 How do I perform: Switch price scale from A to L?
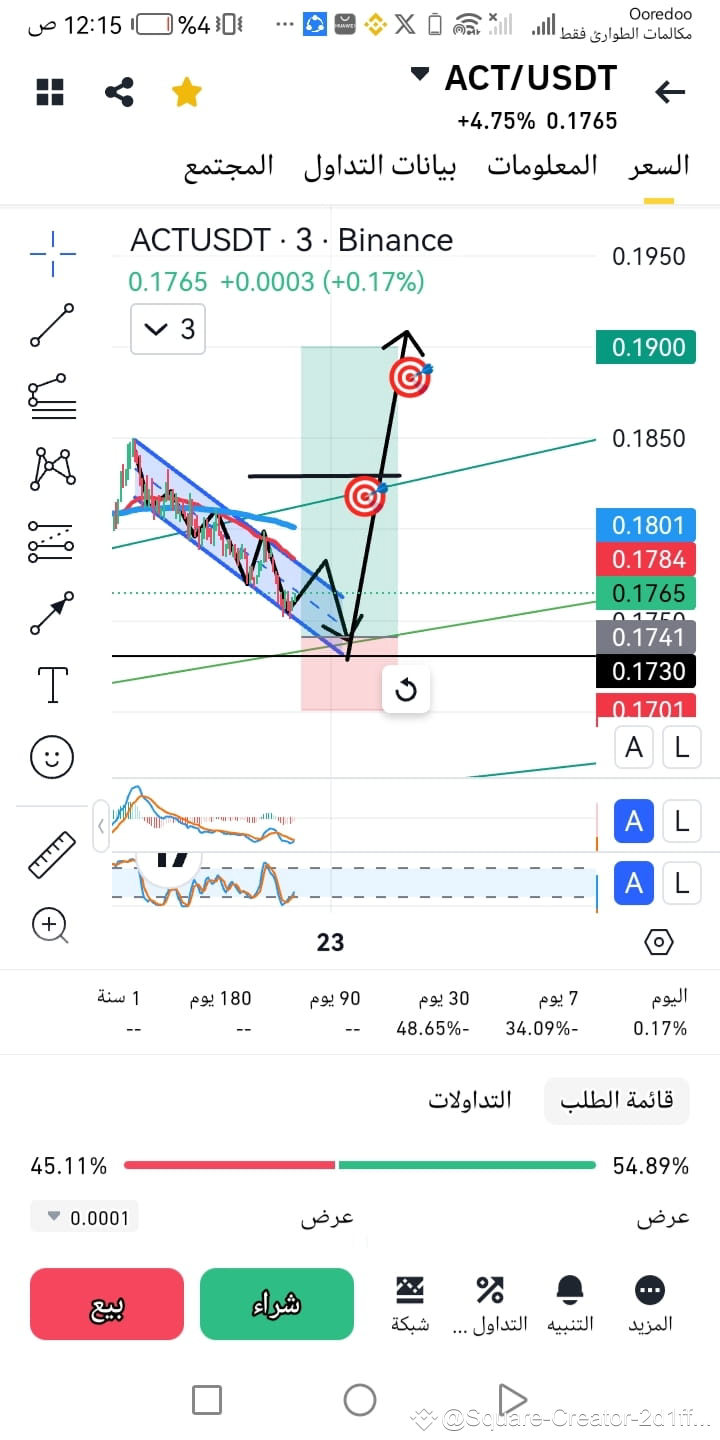pos(681,747)
